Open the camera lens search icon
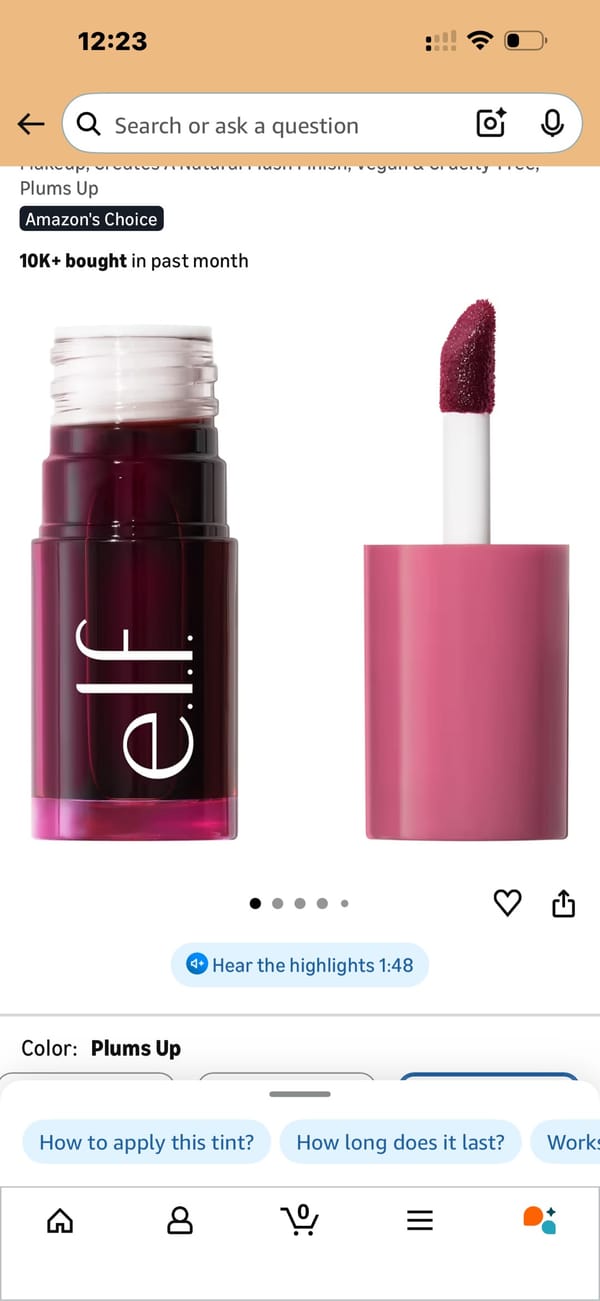600x1301 pixels. point(491,124)
